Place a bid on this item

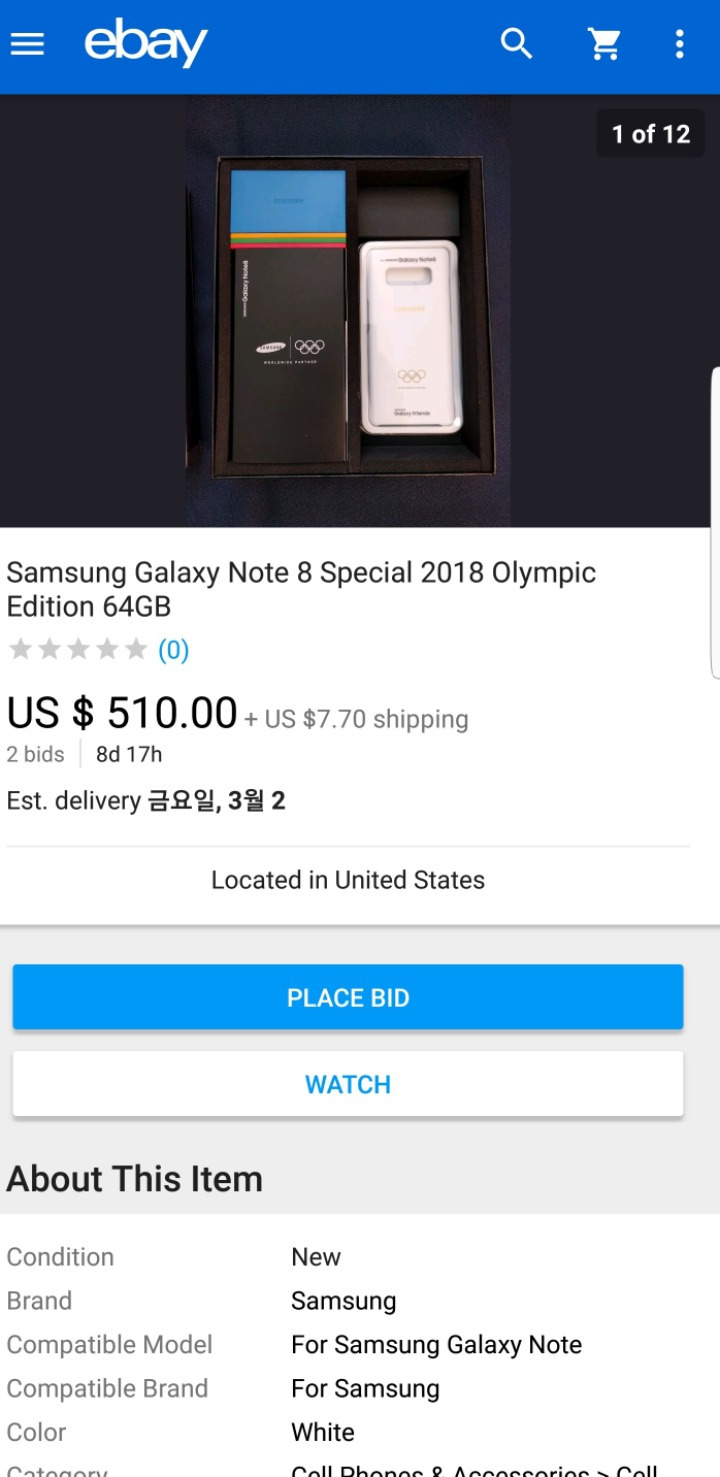pyautogui.click(x=348, y=997)
